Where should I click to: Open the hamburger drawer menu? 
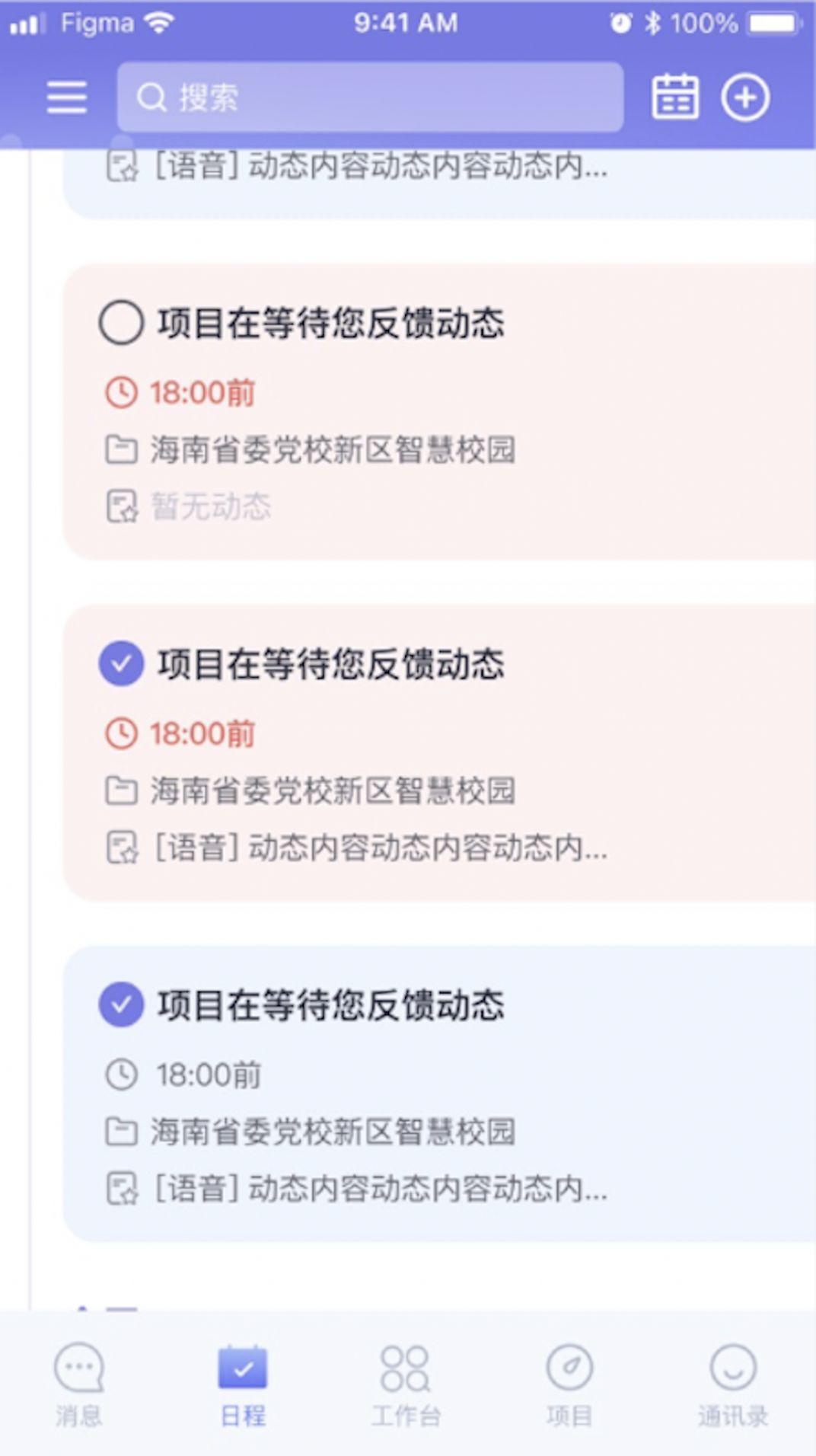click(67, 97)
